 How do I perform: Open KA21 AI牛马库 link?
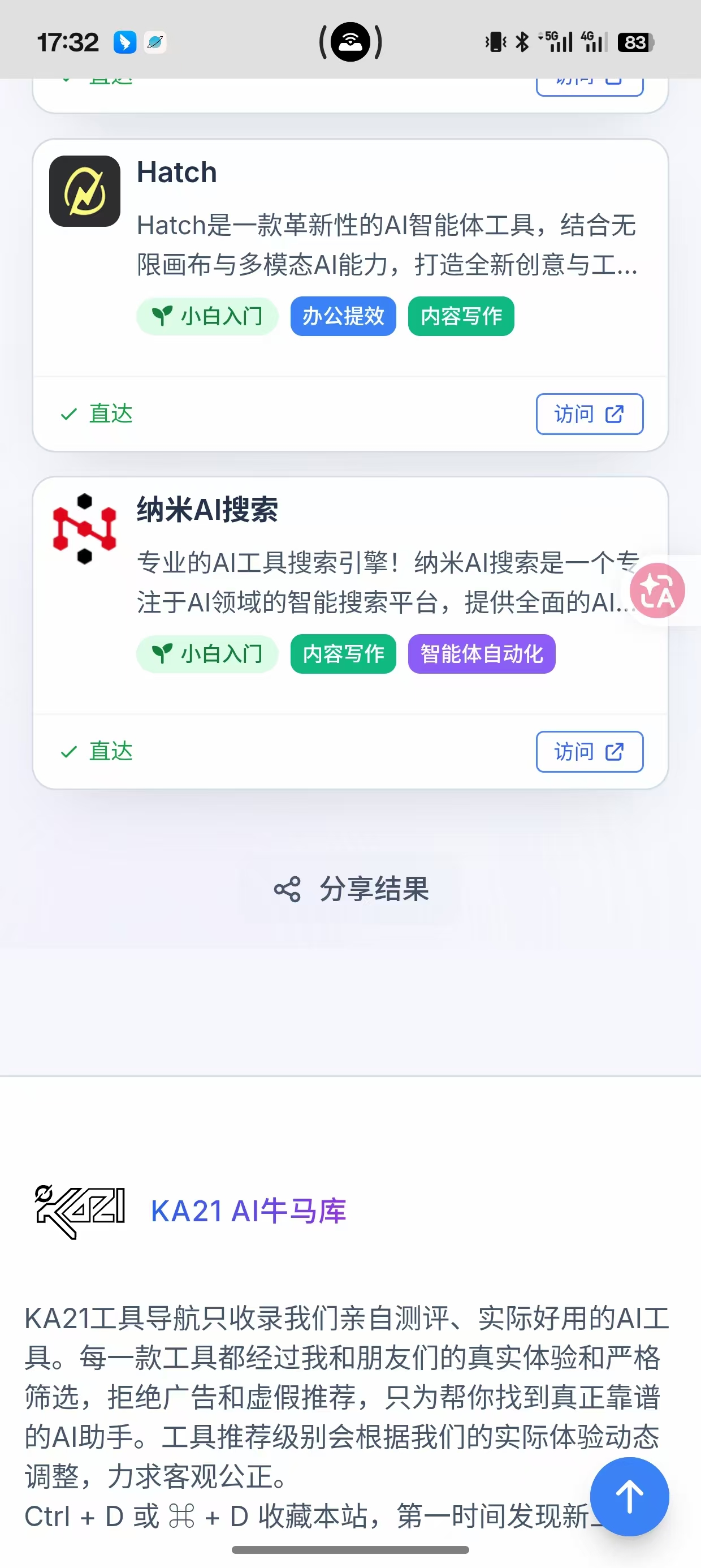pos(248,1211)
